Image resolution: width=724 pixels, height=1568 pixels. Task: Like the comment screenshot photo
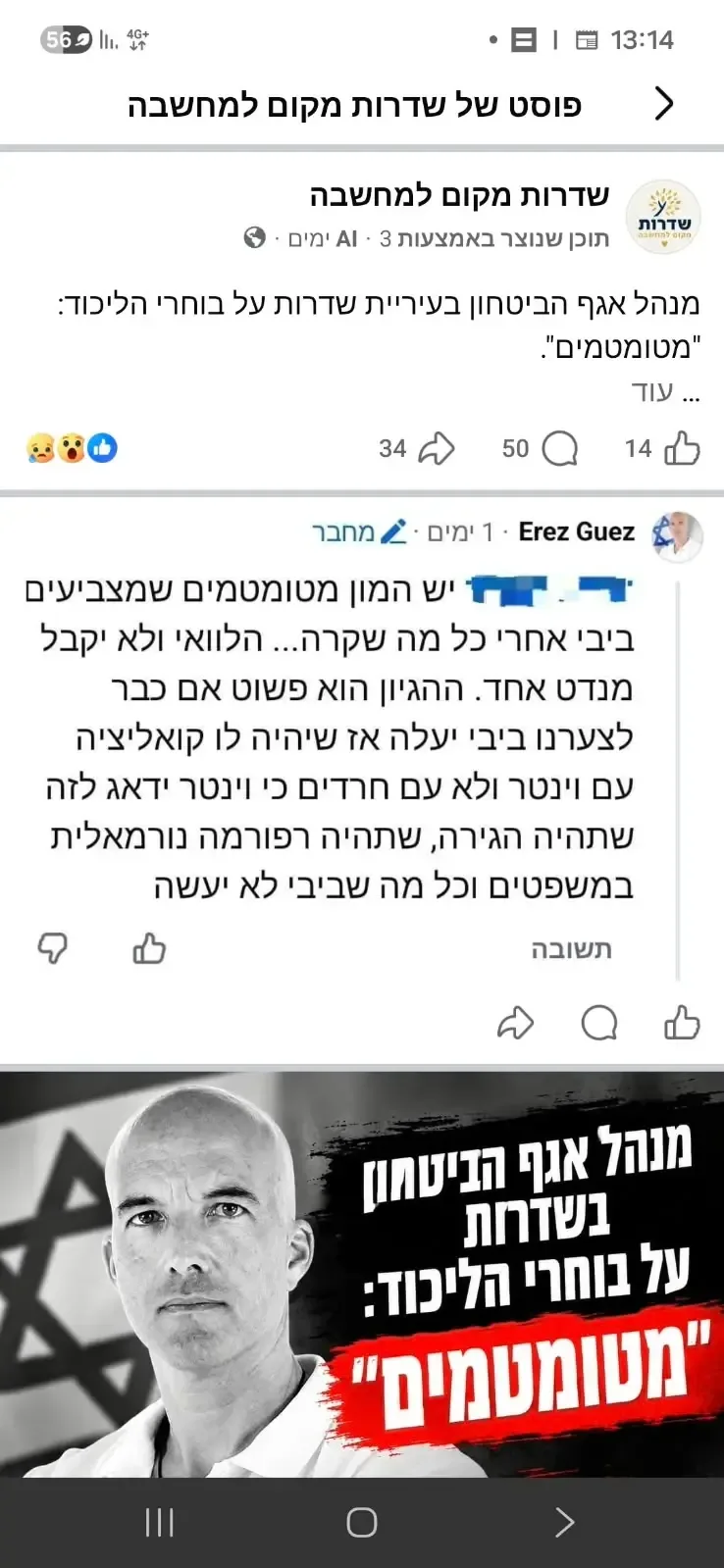coord(682,1023)
